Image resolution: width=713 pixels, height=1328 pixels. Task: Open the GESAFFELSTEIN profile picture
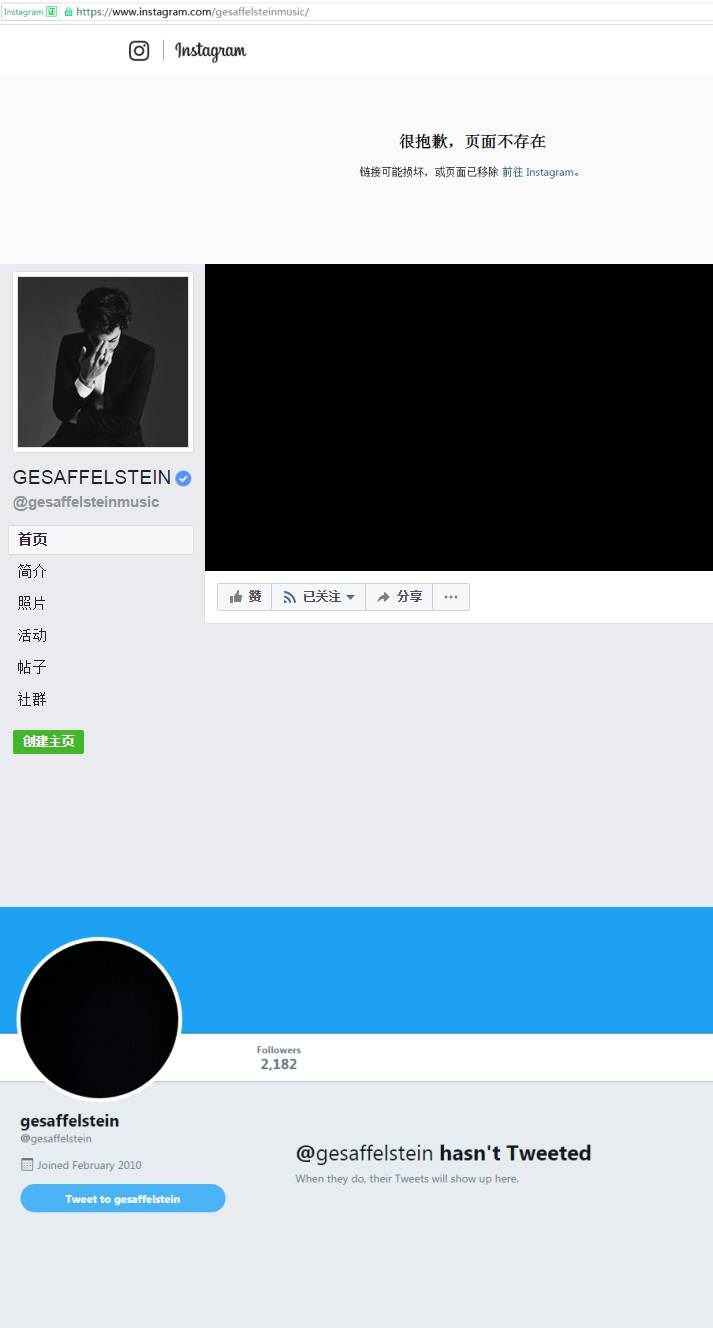103,362
